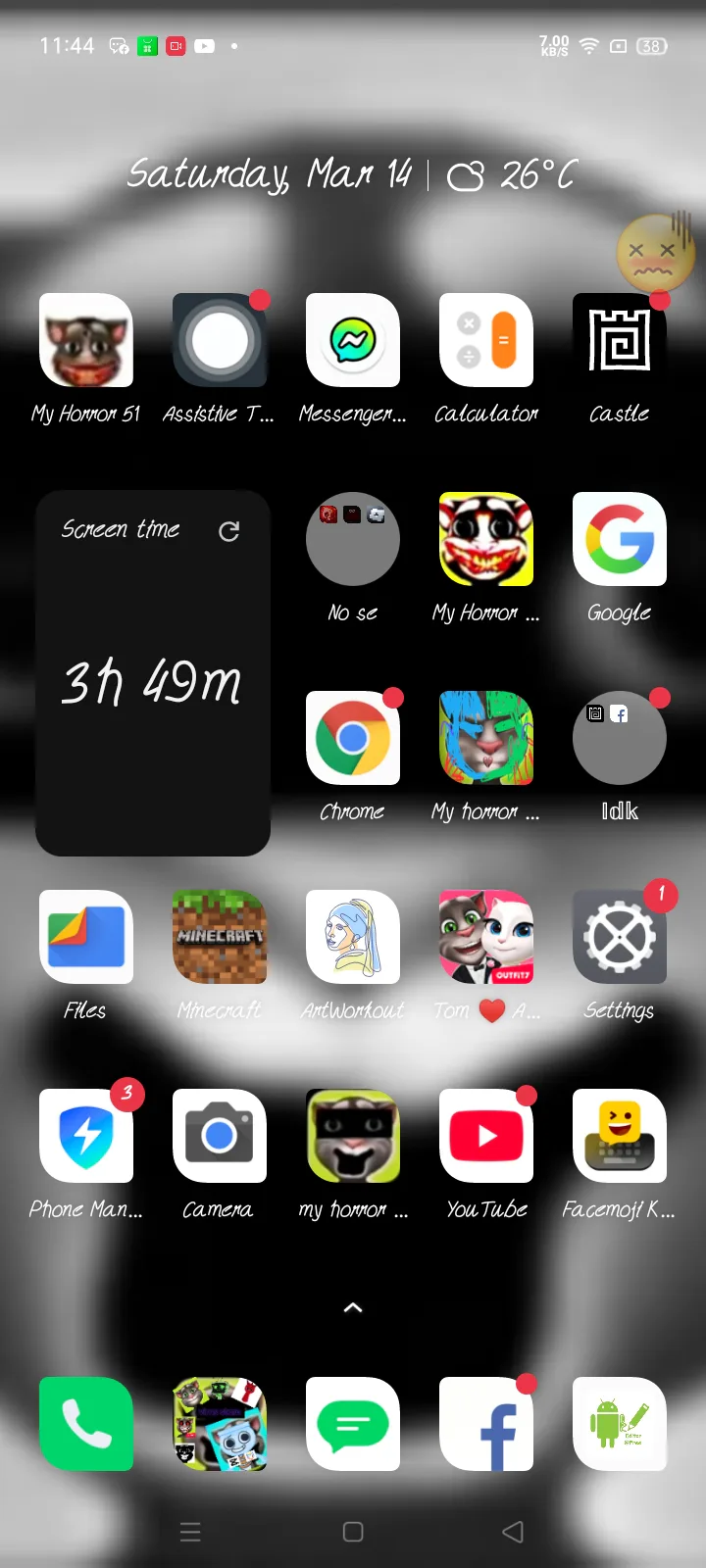The width and height of the screenshot is (706, 1568).
Task: Open YouTube
Action: (x=485, y=1137)
